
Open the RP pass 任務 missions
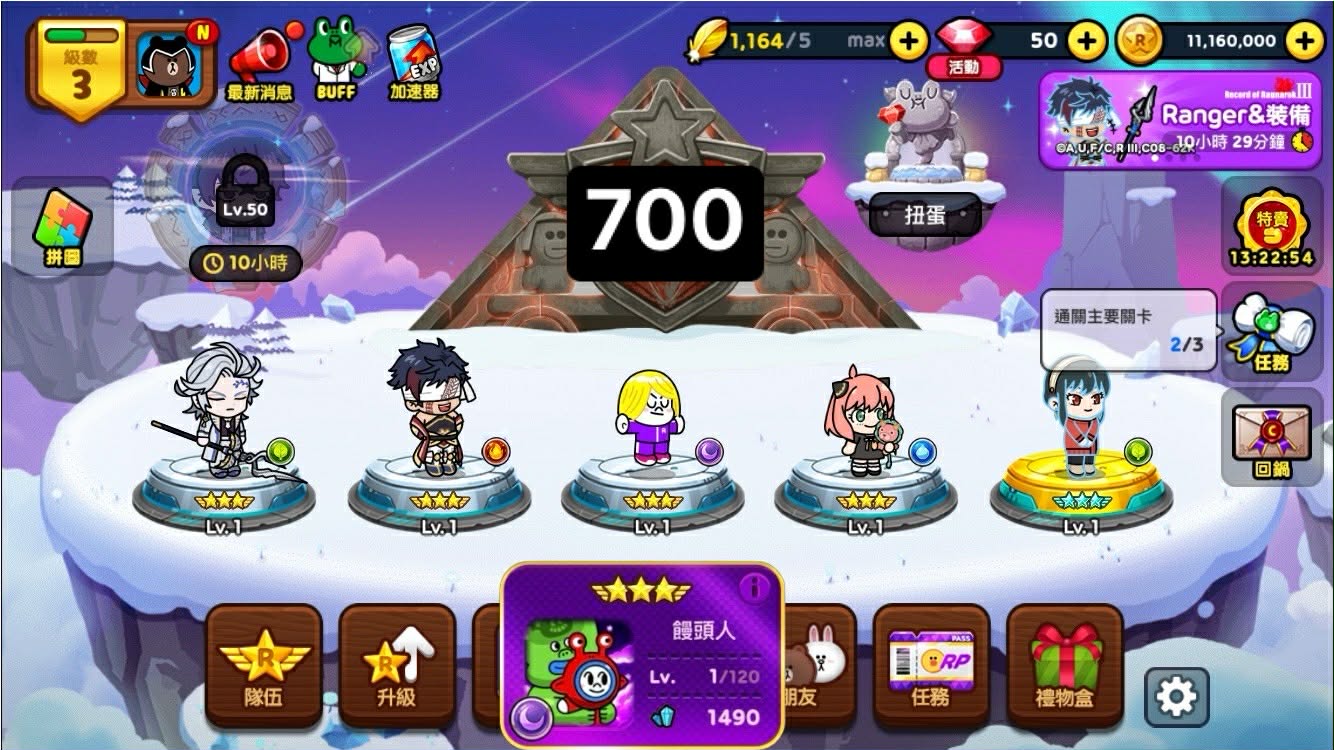point(931,666)
